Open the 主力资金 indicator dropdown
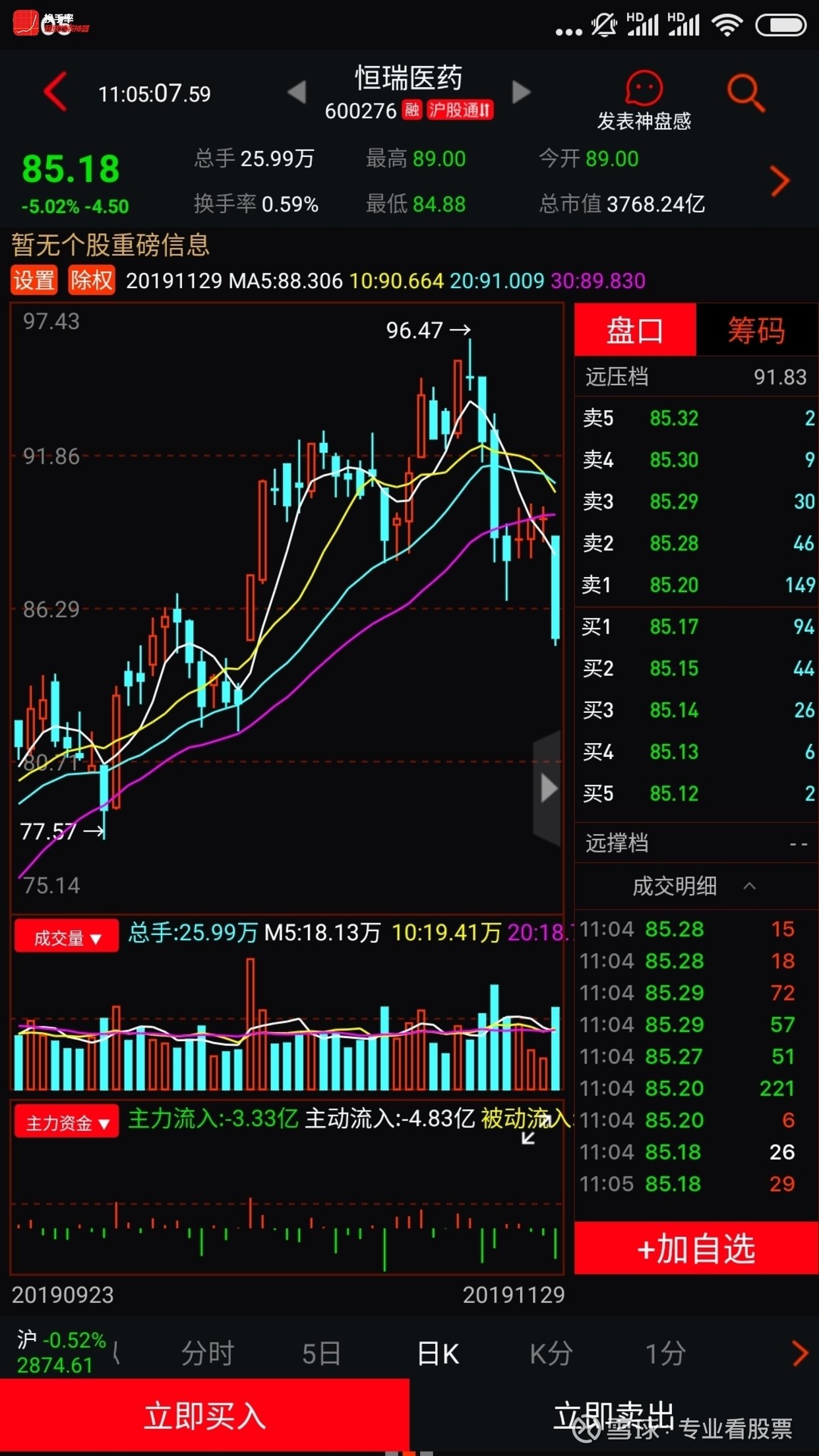This screenshot has width=819, height=1456. 67,1122
